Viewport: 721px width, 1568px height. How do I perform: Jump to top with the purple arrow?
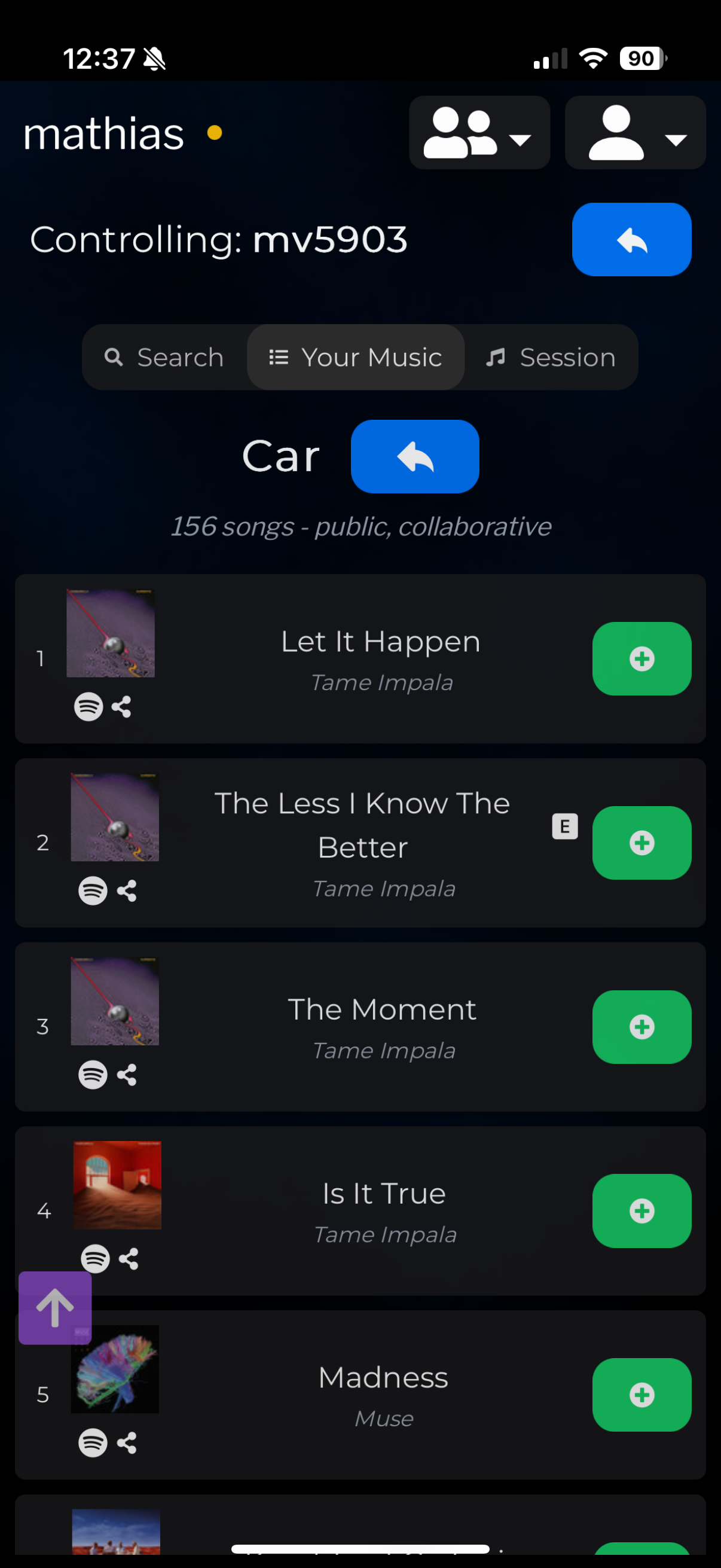tap(55, 1307)
